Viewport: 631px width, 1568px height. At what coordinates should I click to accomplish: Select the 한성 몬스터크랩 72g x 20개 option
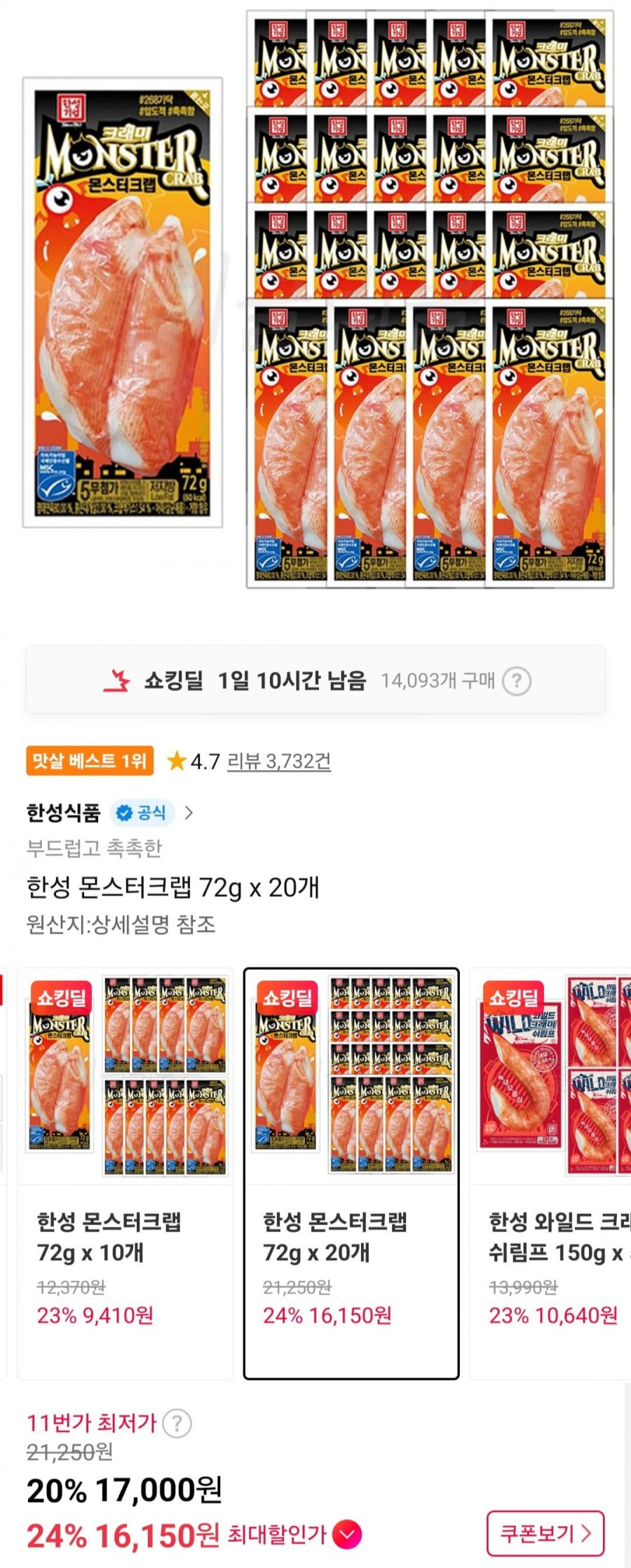tap(351, 1174)
